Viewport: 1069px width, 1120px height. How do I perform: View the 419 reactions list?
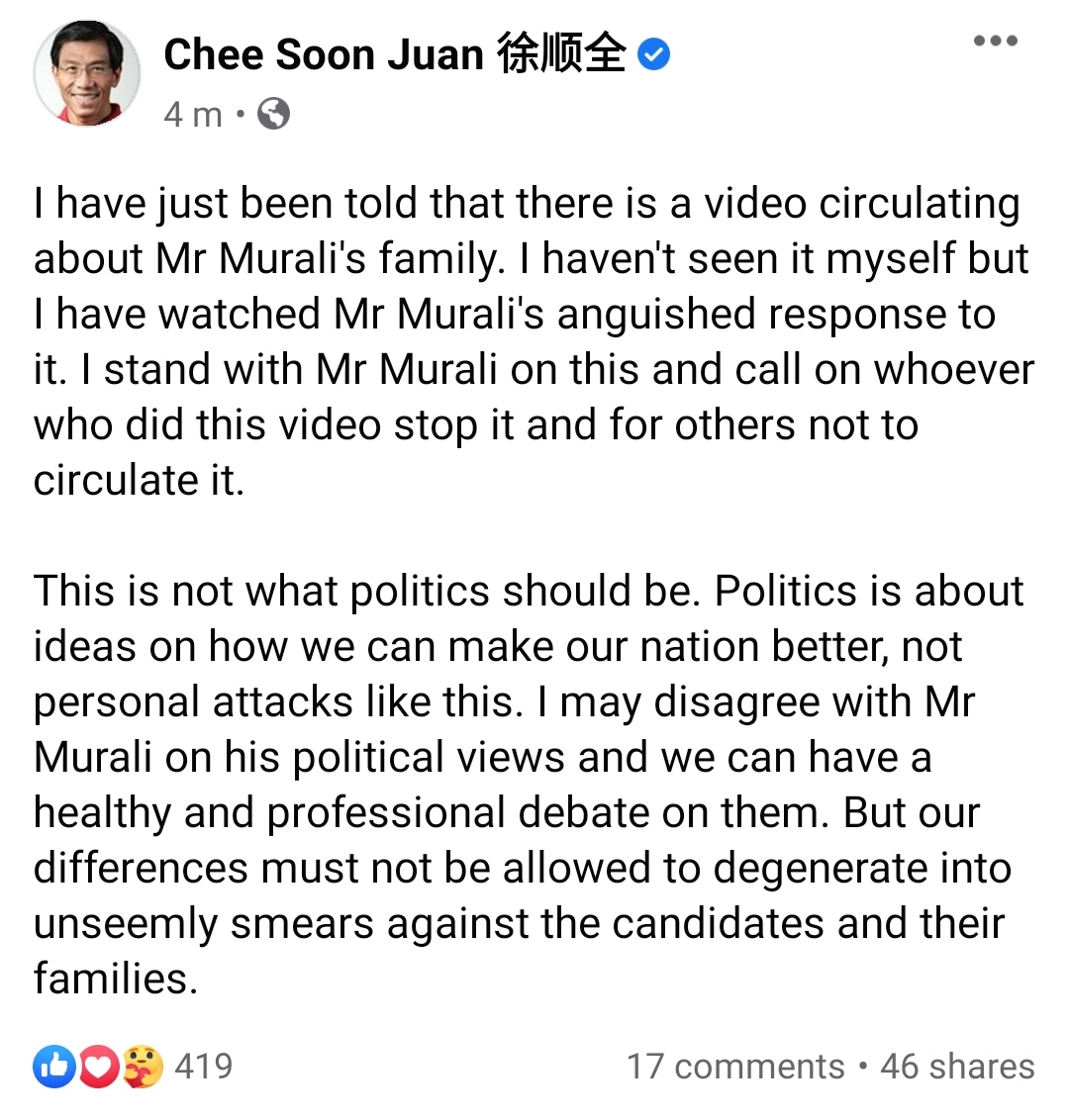click(x=134, y=1067)
